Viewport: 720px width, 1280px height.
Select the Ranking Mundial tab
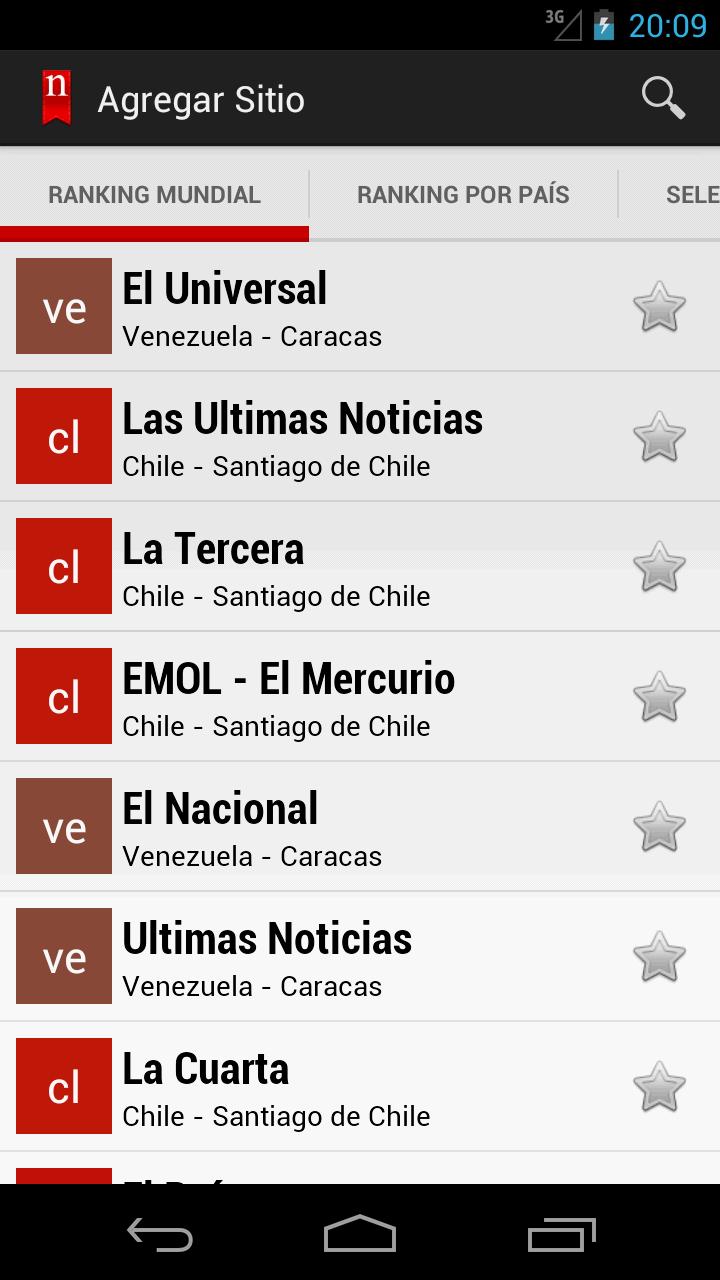click(154, 194)
